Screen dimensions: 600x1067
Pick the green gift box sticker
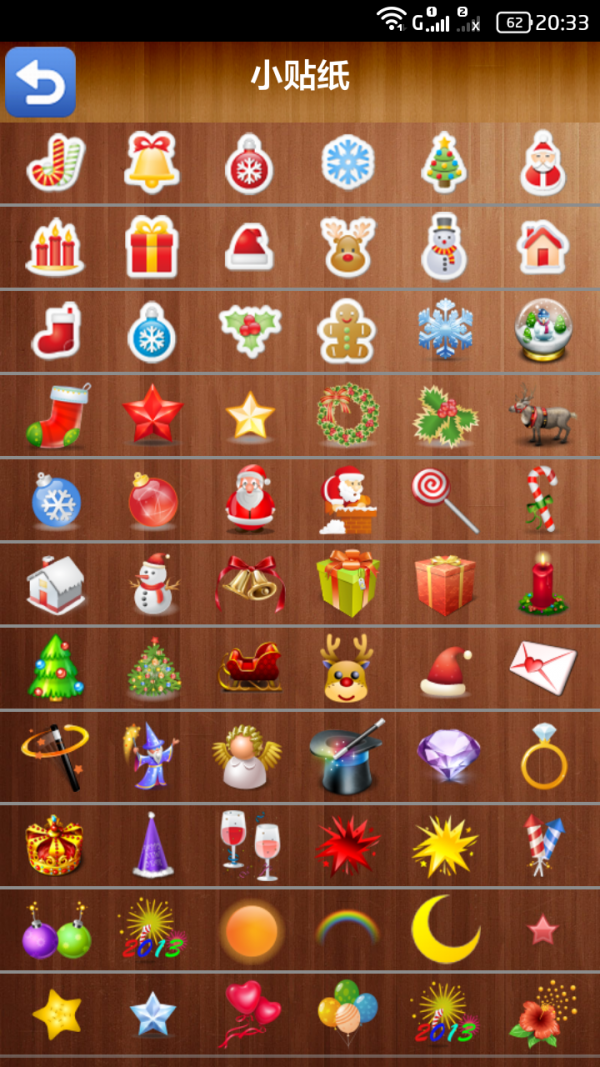click(347, 582)
